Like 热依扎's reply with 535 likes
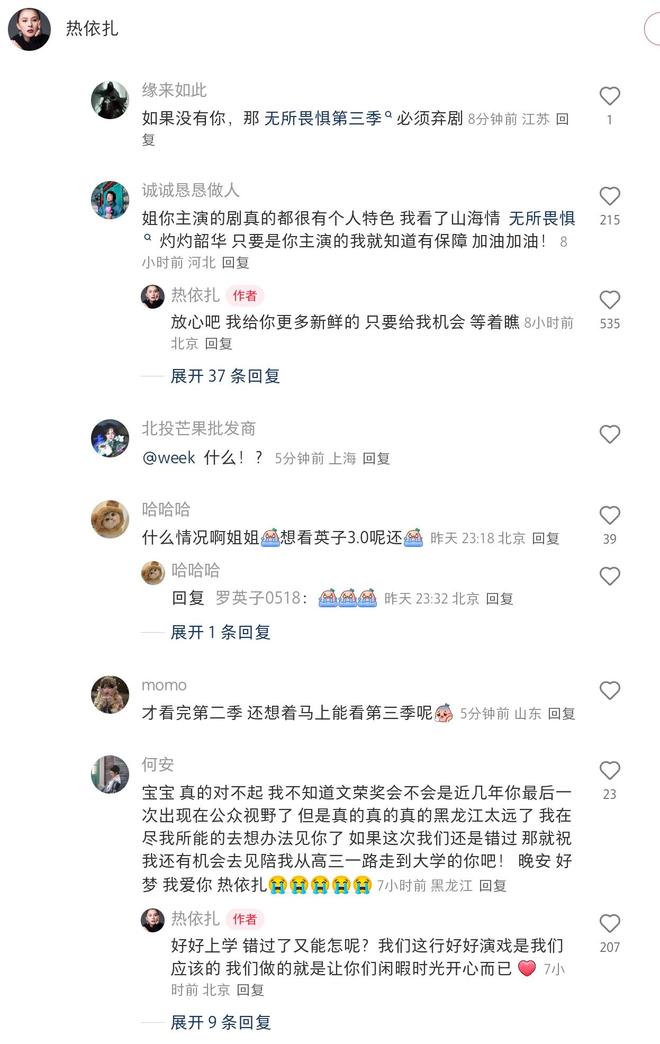Screen dimensions: 660x1044 coord(609,300)
